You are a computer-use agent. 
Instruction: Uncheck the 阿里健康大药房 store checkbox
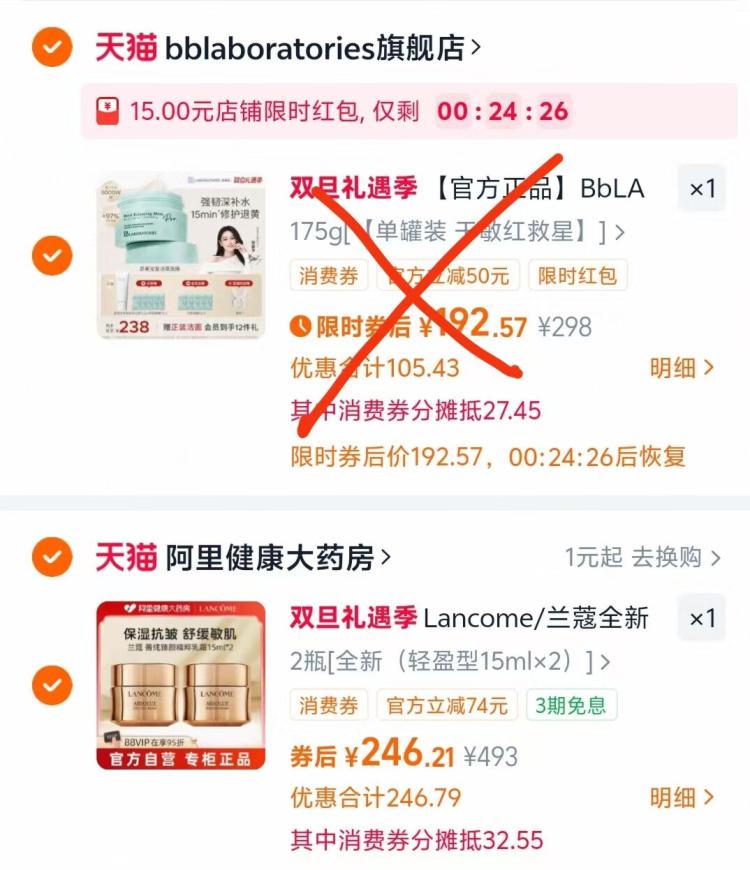pyautogui.click(x=52, y=557)
